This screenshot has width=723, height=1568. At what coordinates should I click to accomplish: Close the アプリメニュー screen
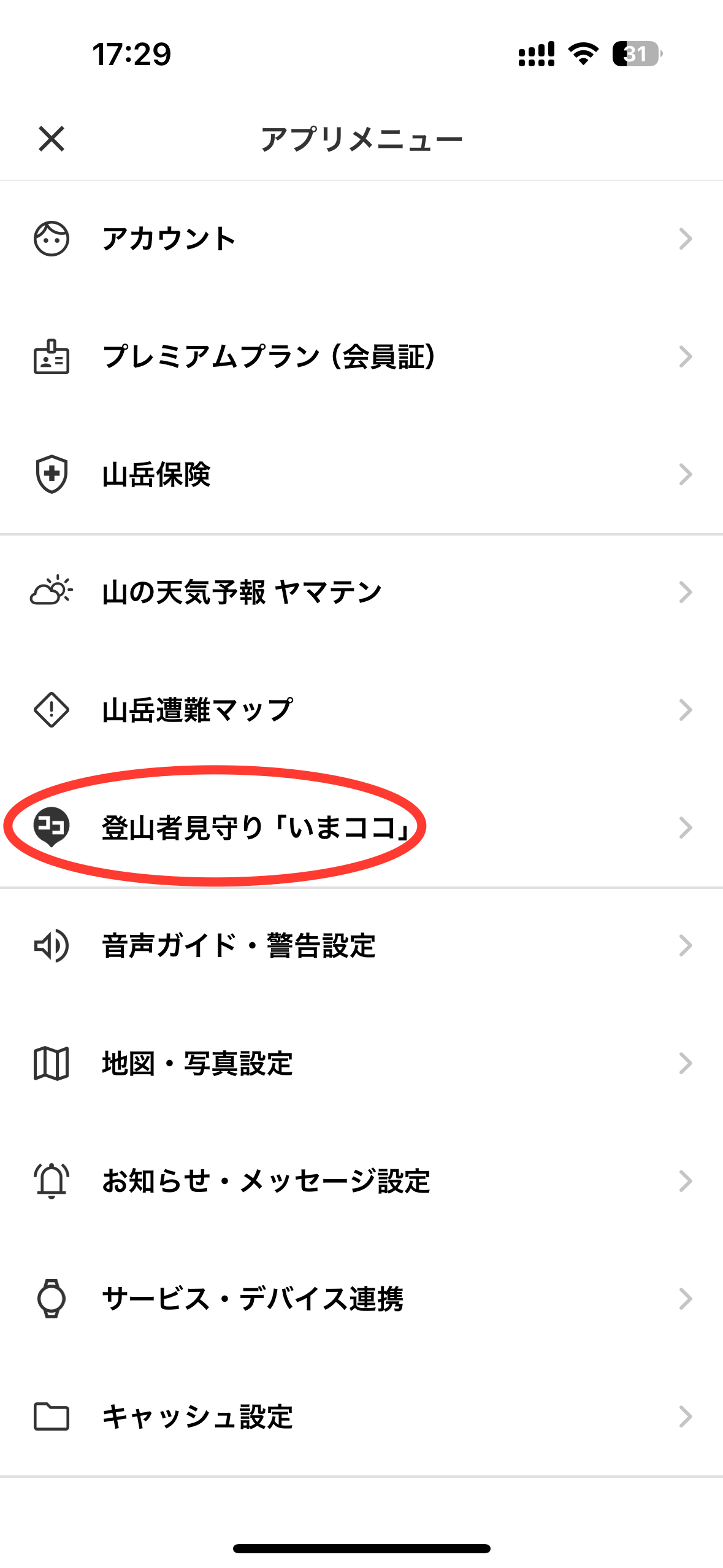tap(52, 139)
